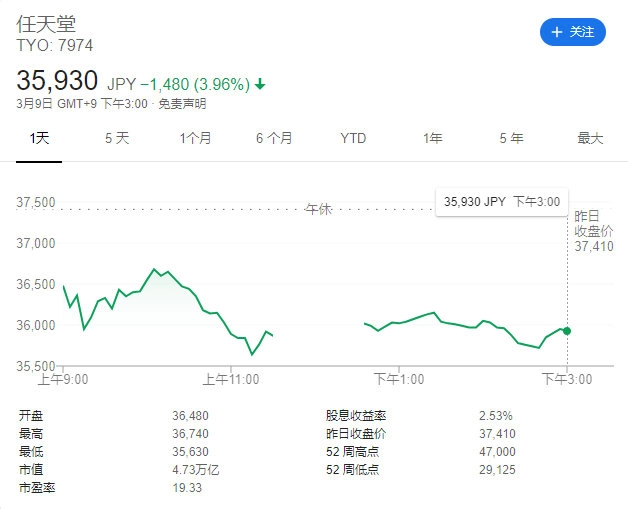Switch to the 5年 range tab

511,139
